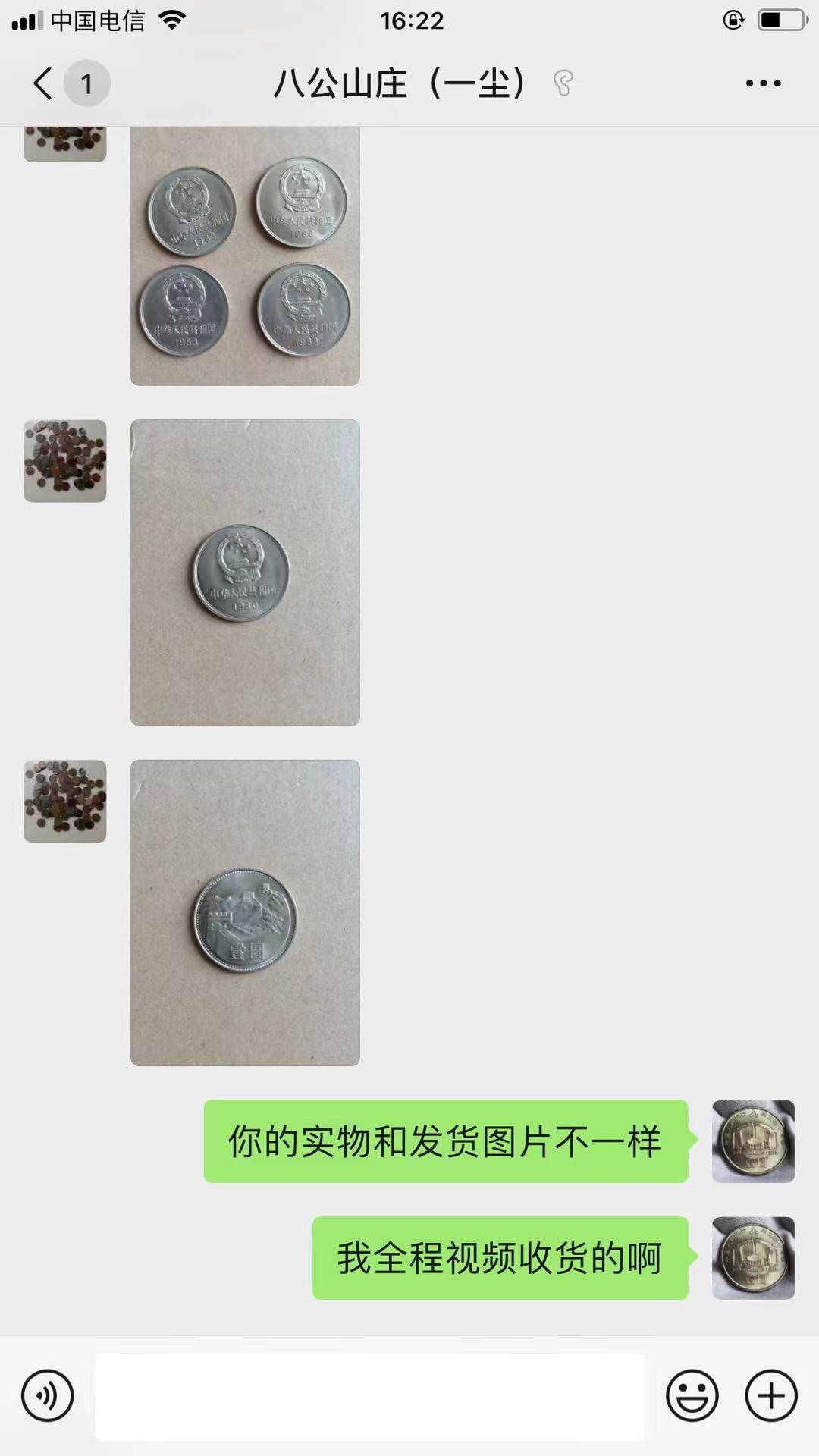View the photo of four 1983 coins

[245, 256]
